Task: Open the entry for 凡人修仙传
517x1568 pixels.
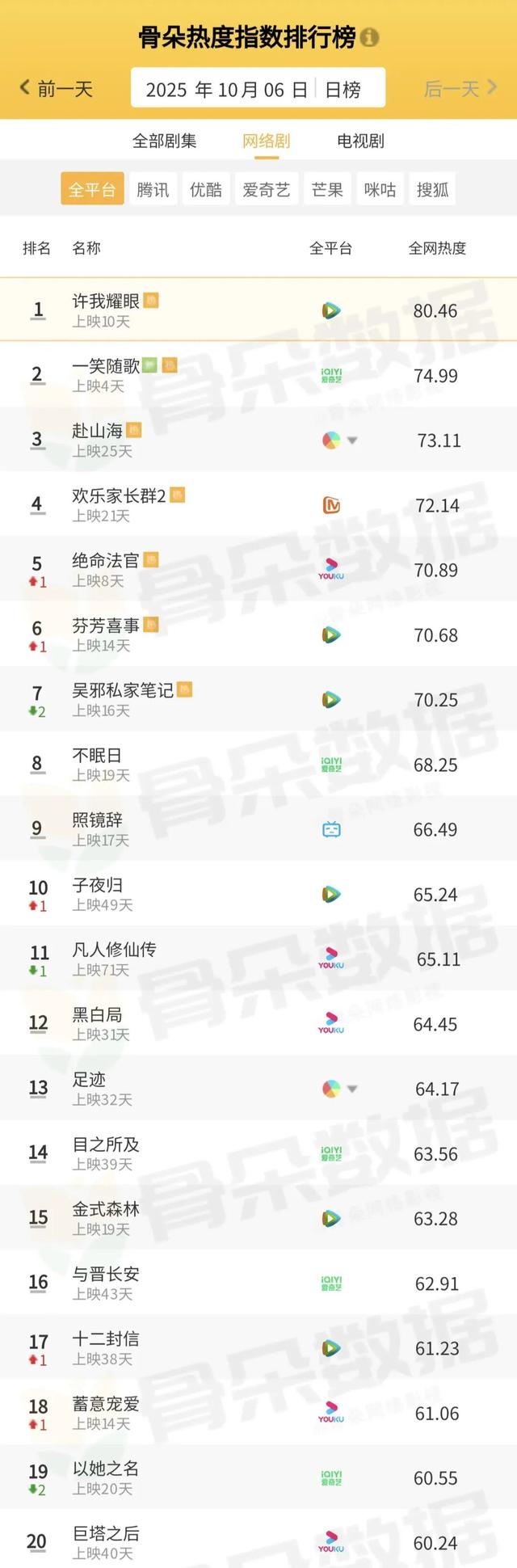Action: click(x=114, y=950)
